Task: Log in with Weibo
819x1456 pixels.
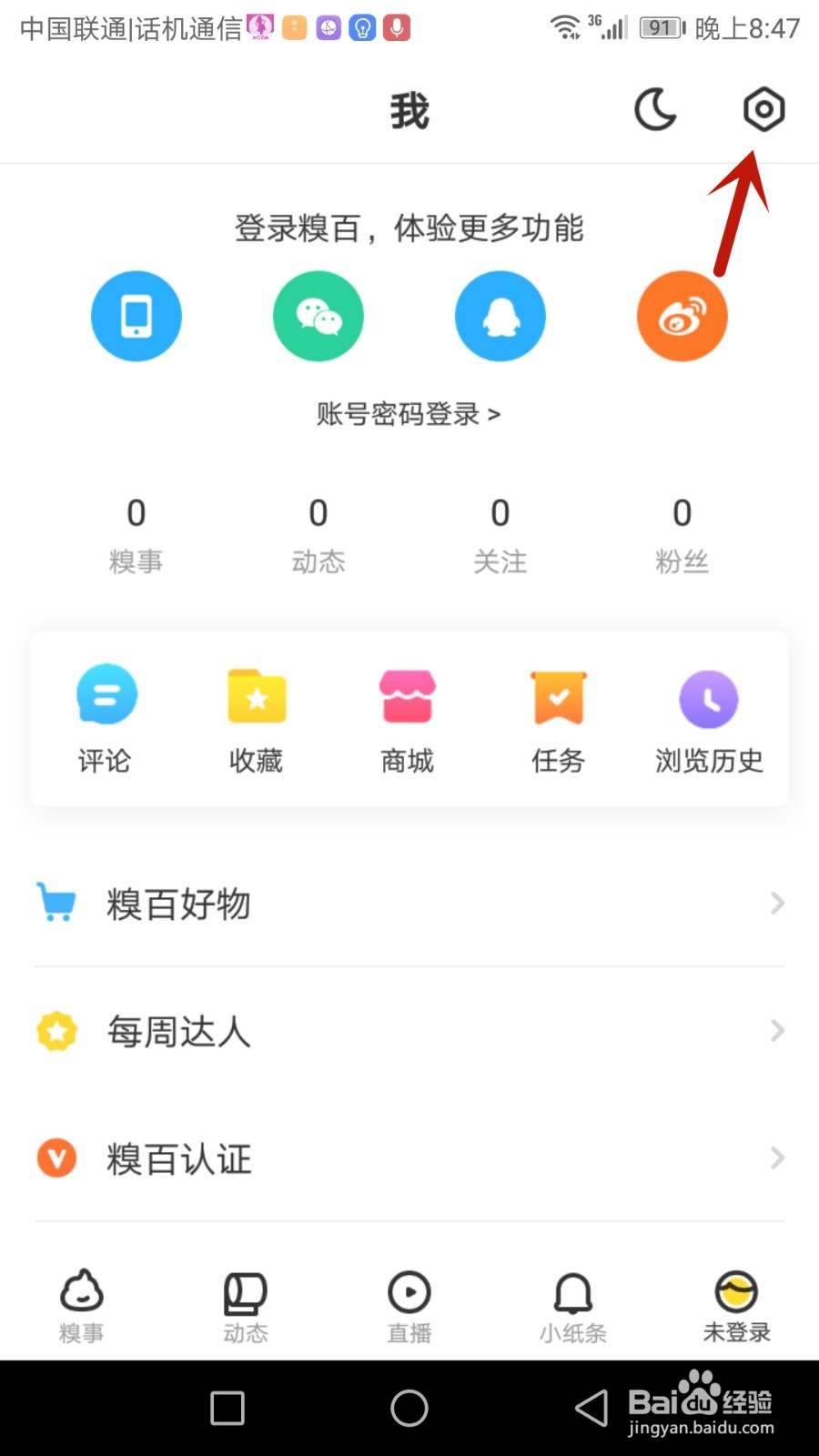Action: click(682, 316)
